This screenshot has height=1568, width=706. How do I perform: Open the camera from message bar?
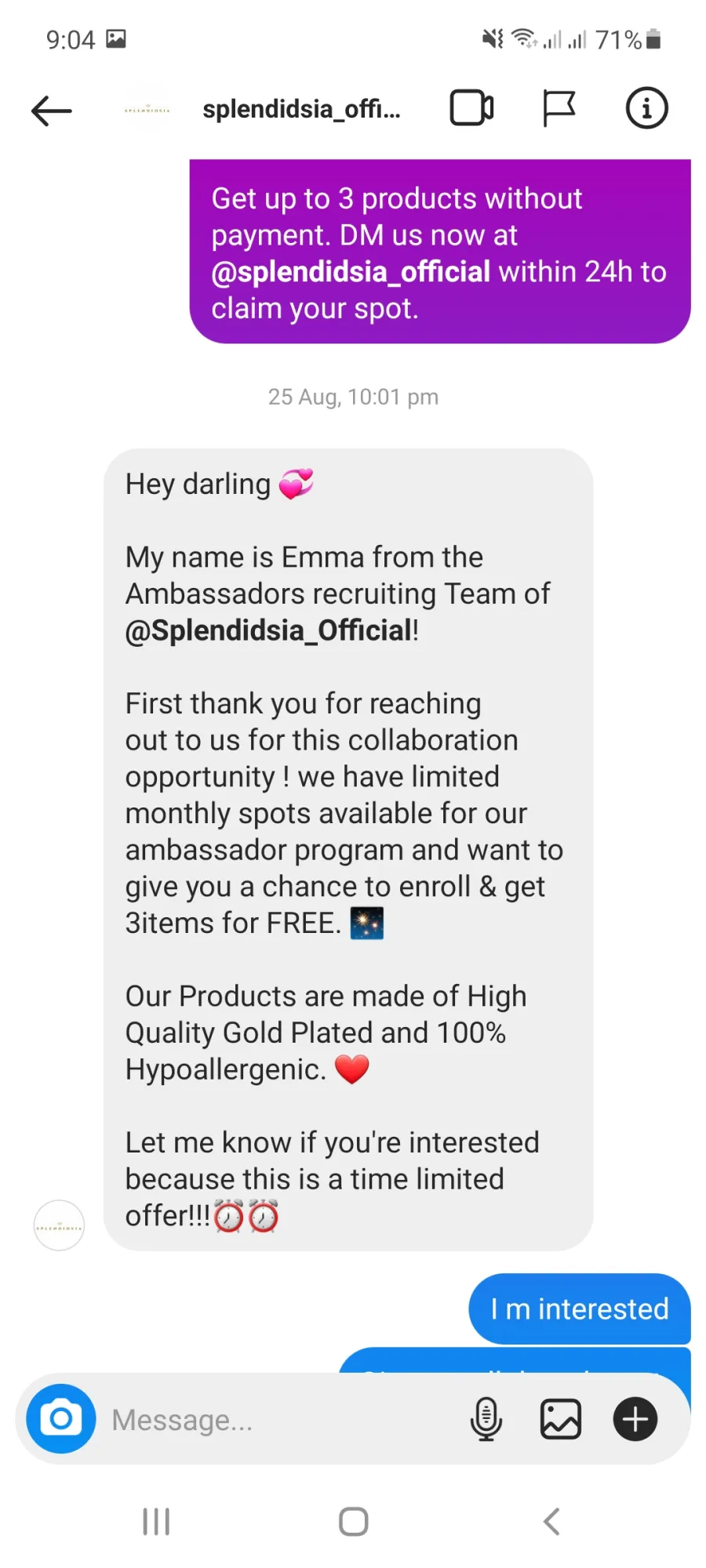(x=61, y=1419)
